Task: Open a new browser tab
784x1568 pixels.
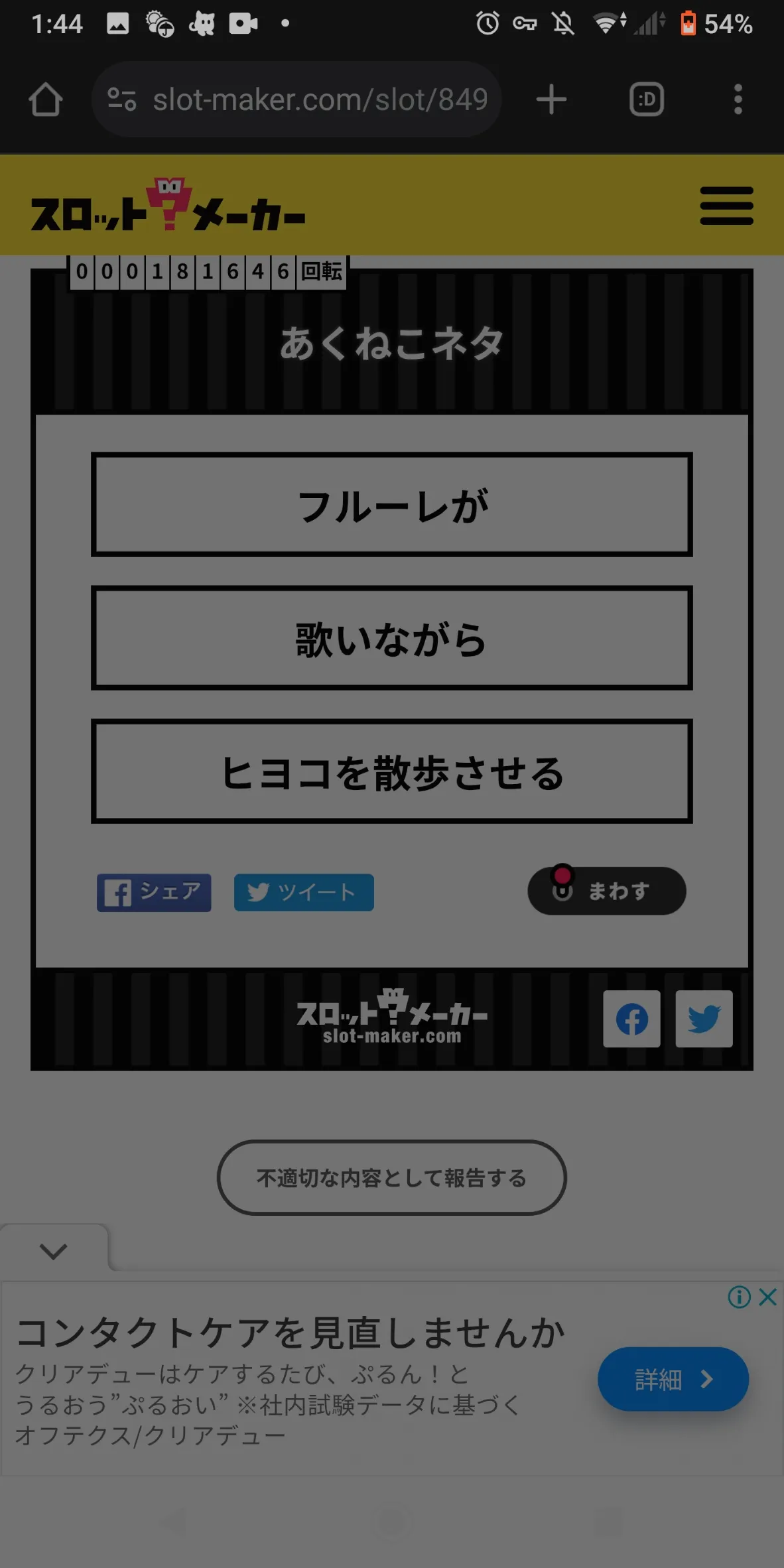Action: point(551,99)
